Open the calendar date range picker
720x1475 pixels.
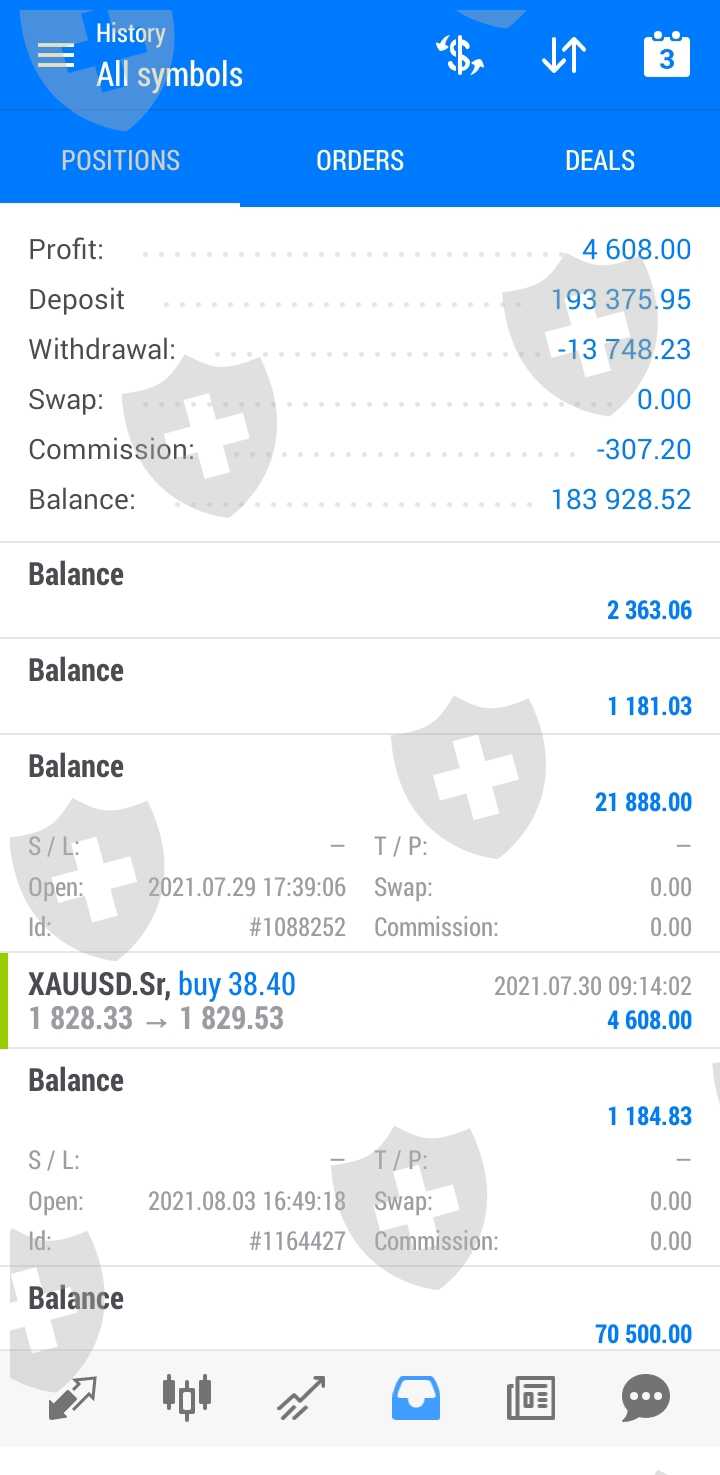666,55
